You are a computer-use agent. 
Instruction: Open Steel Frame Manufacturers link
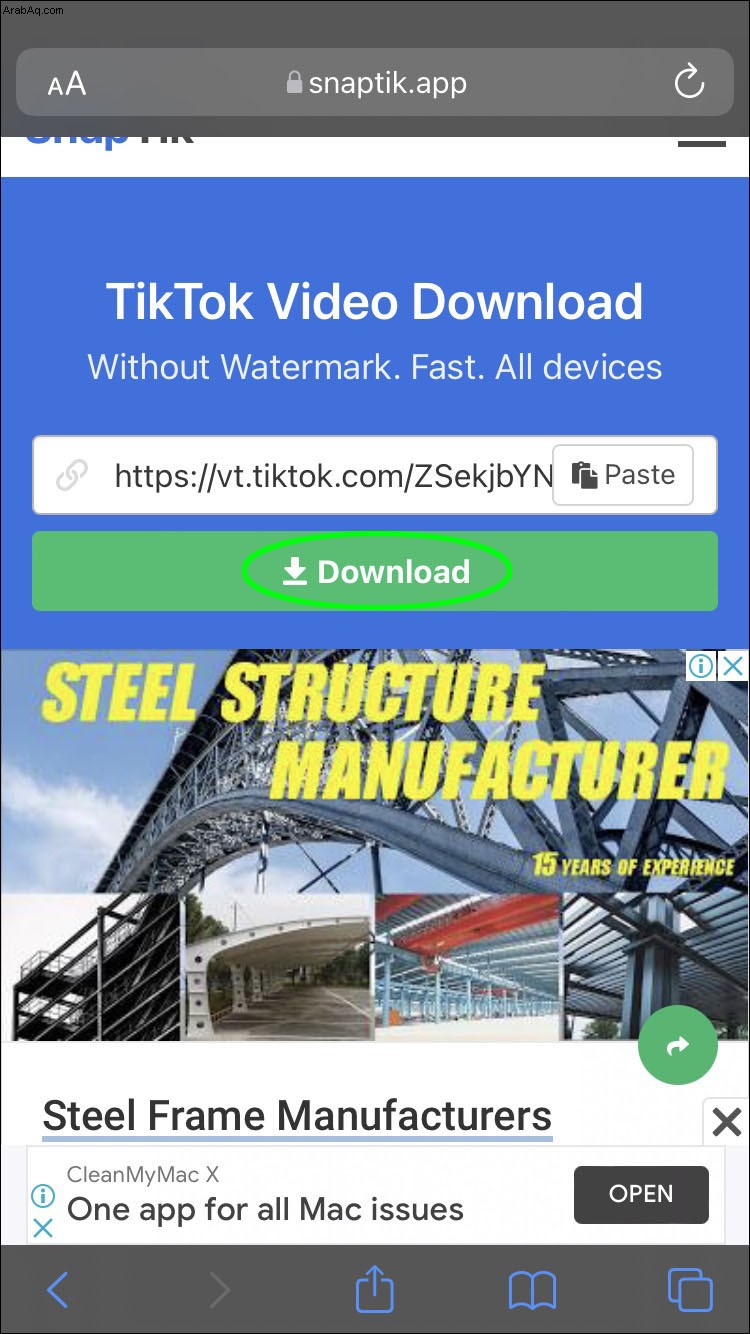tap(297, 1116)
